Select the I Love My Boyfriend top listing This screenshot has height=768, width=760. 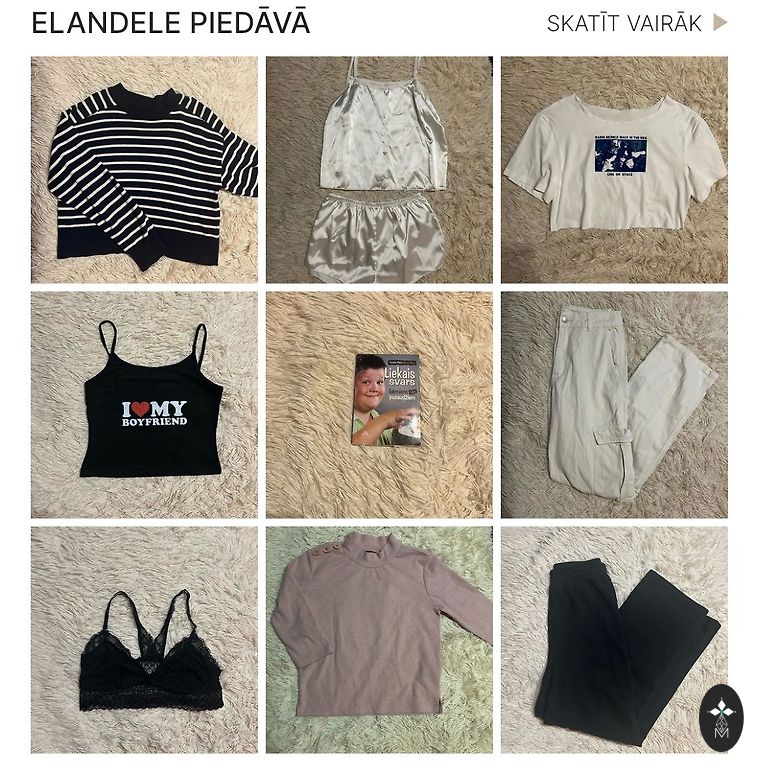[144, 404]
